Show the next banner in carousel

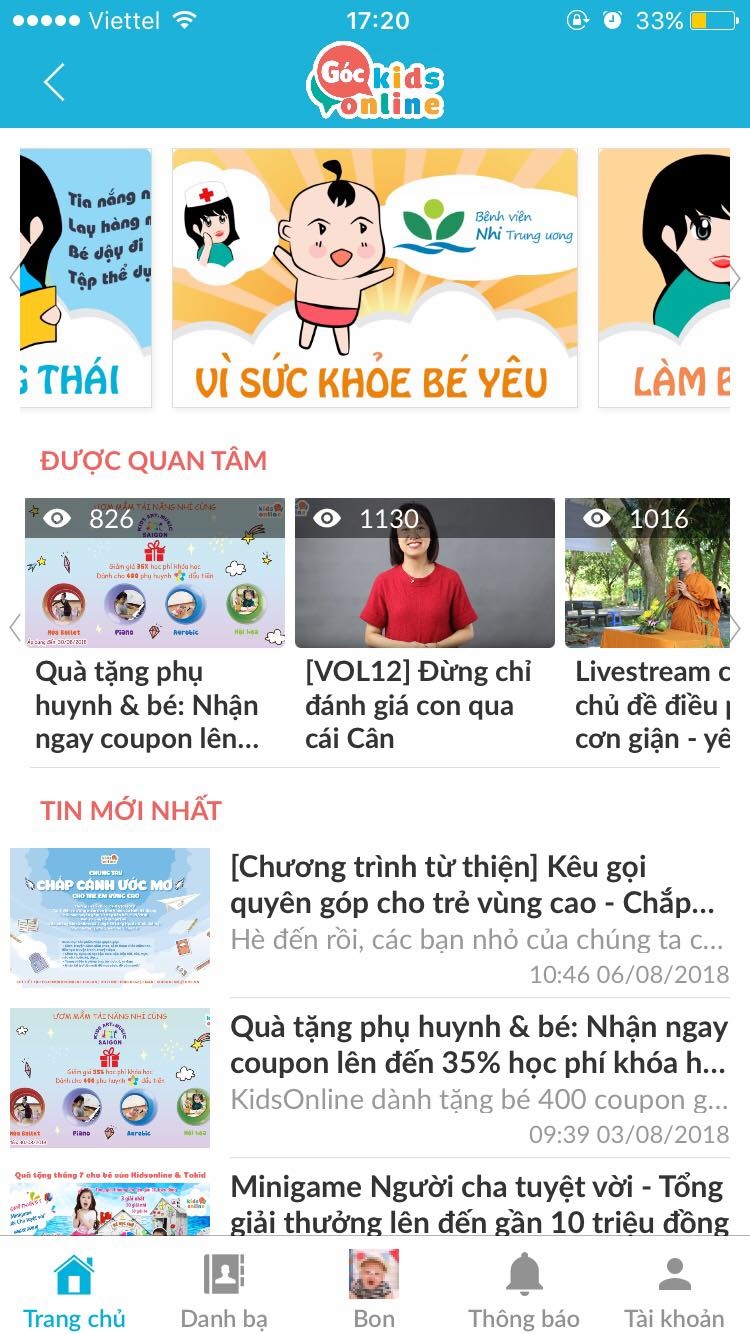click(735, 278)
